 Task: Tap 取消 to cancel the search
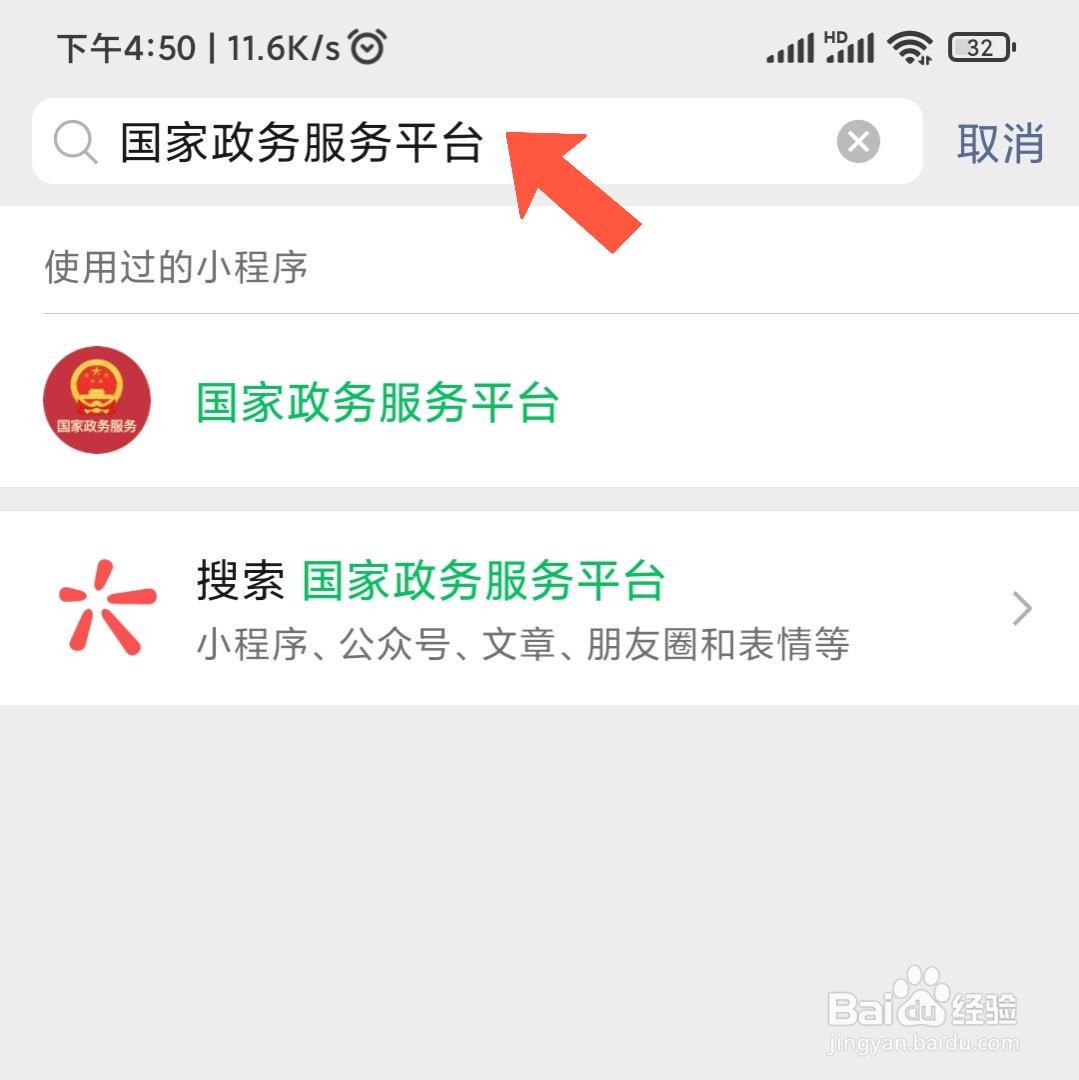(x=1002, y=144)
